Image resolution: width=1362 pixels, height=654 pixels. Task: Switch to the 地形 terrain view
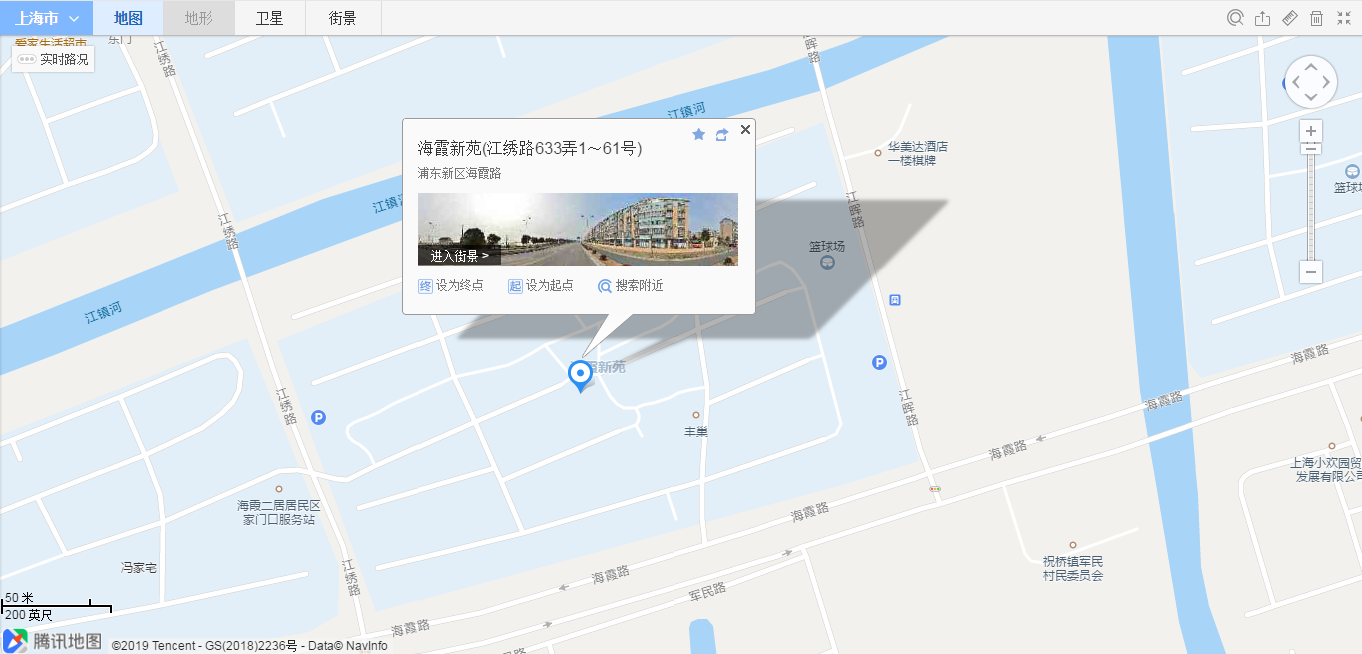point(198,18)
